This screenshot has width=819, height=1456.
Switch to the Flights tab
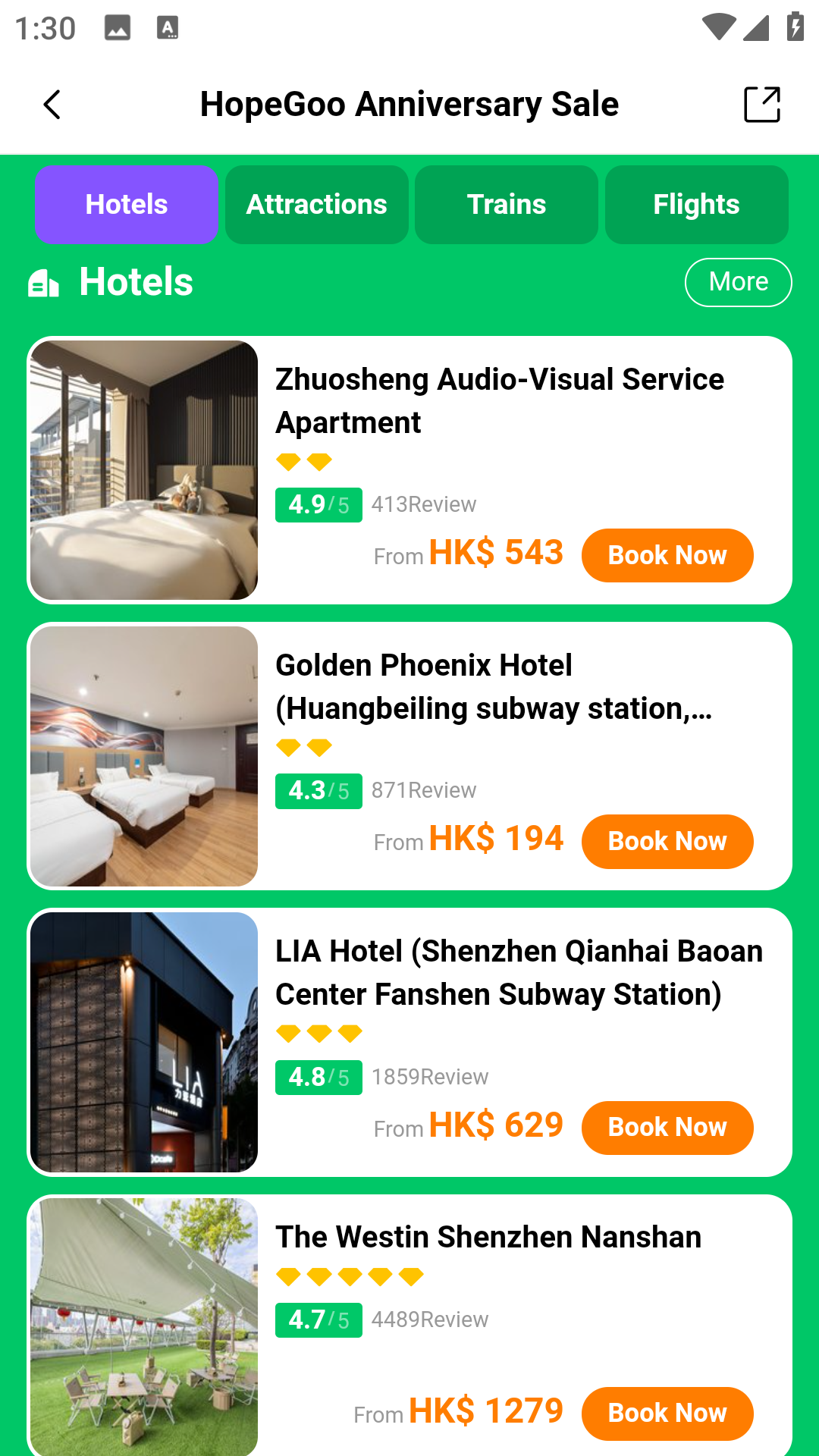[x=696, y=205]
